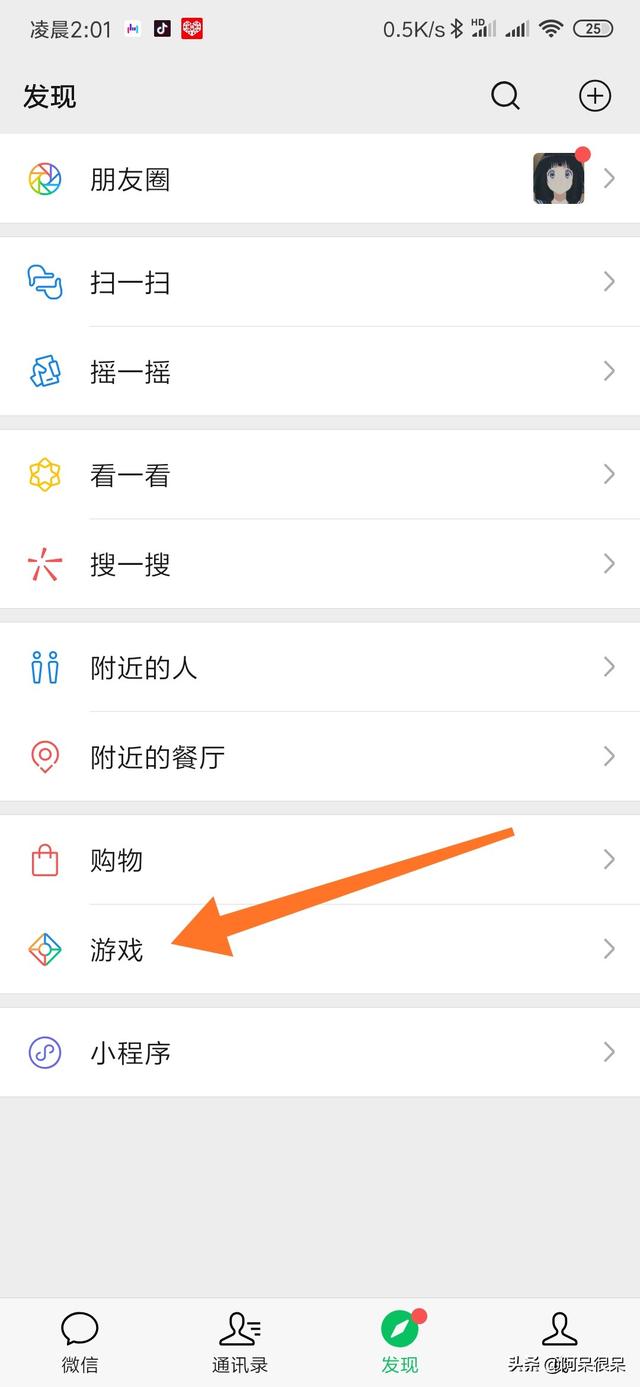Select the 发现 discover tab
This screenshot has width=640, height=1387.
tap(400, 1342)
